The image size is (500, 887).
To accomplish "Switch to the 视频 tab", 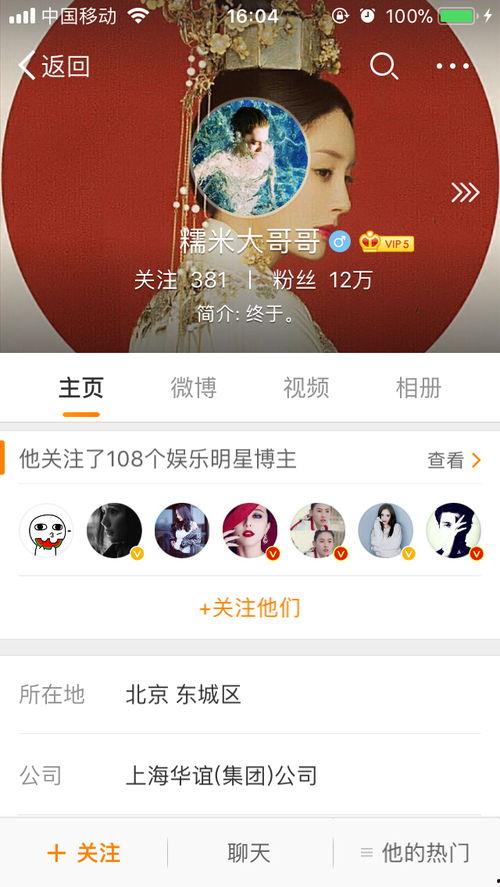I will 306,388.
